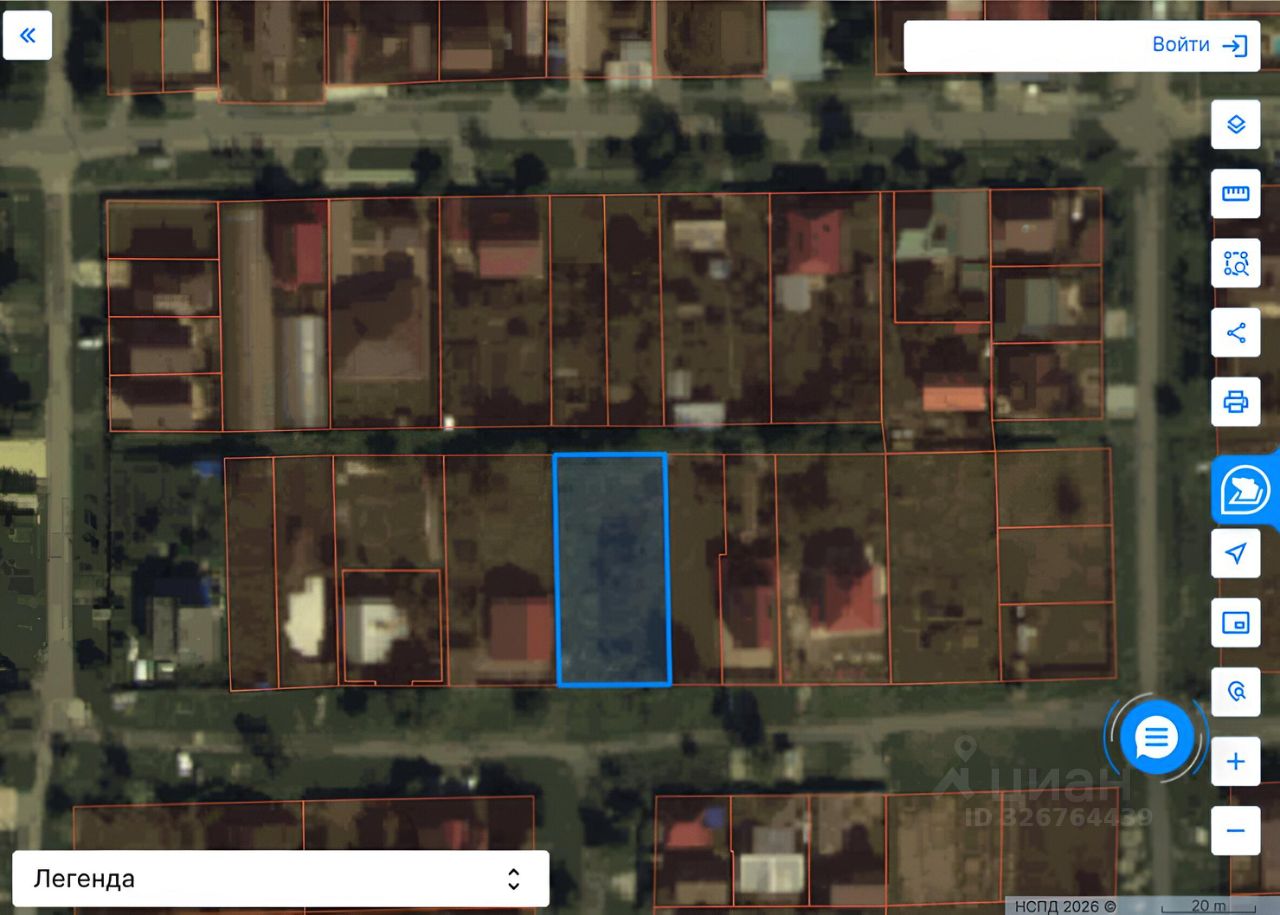Open the mini-map overview button
The image size is (1280, 915).
coord(1235,623)
